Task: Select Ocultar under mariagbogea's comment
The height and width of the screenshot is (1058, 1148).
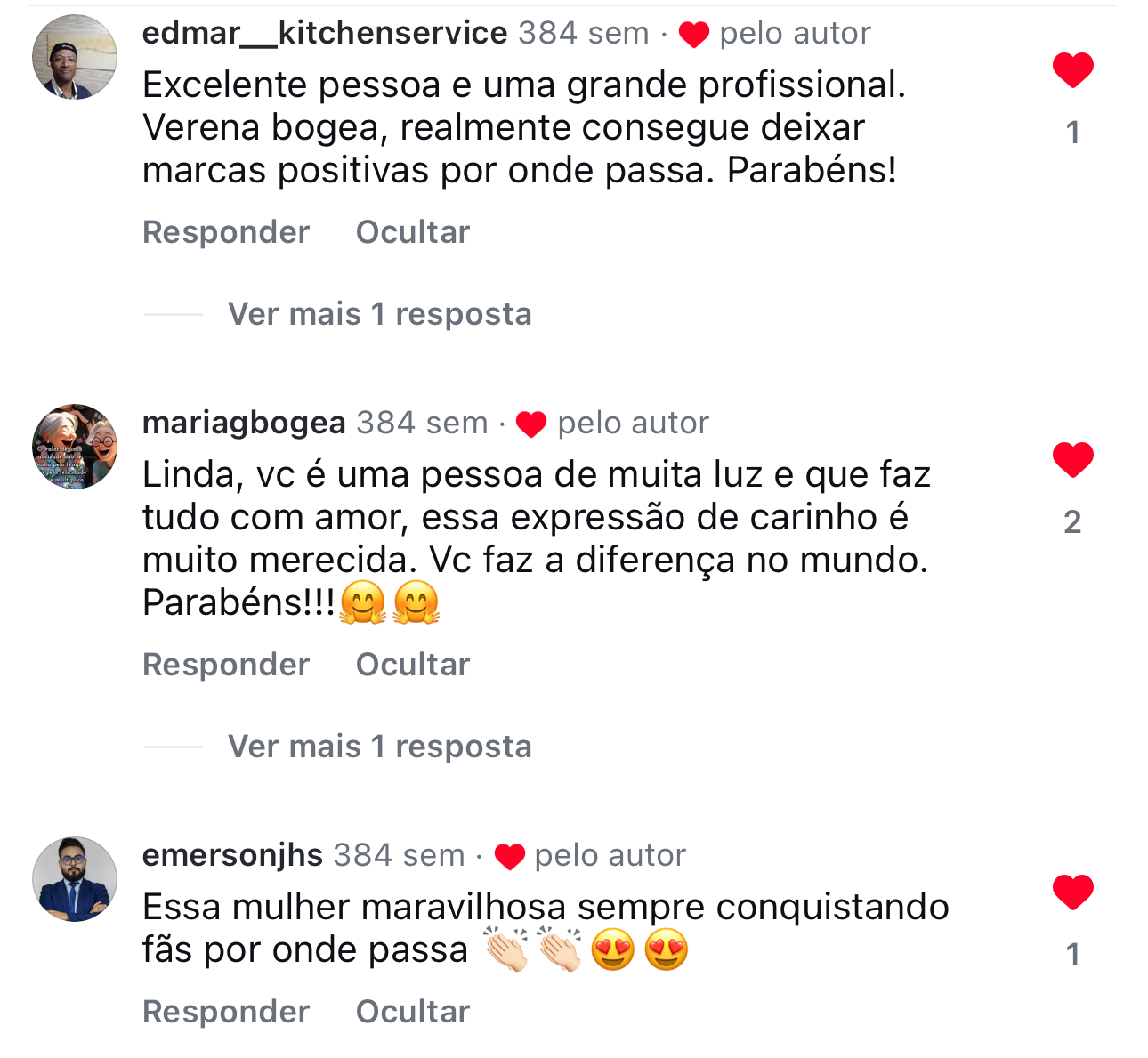Action: click(x=412, y=665)
